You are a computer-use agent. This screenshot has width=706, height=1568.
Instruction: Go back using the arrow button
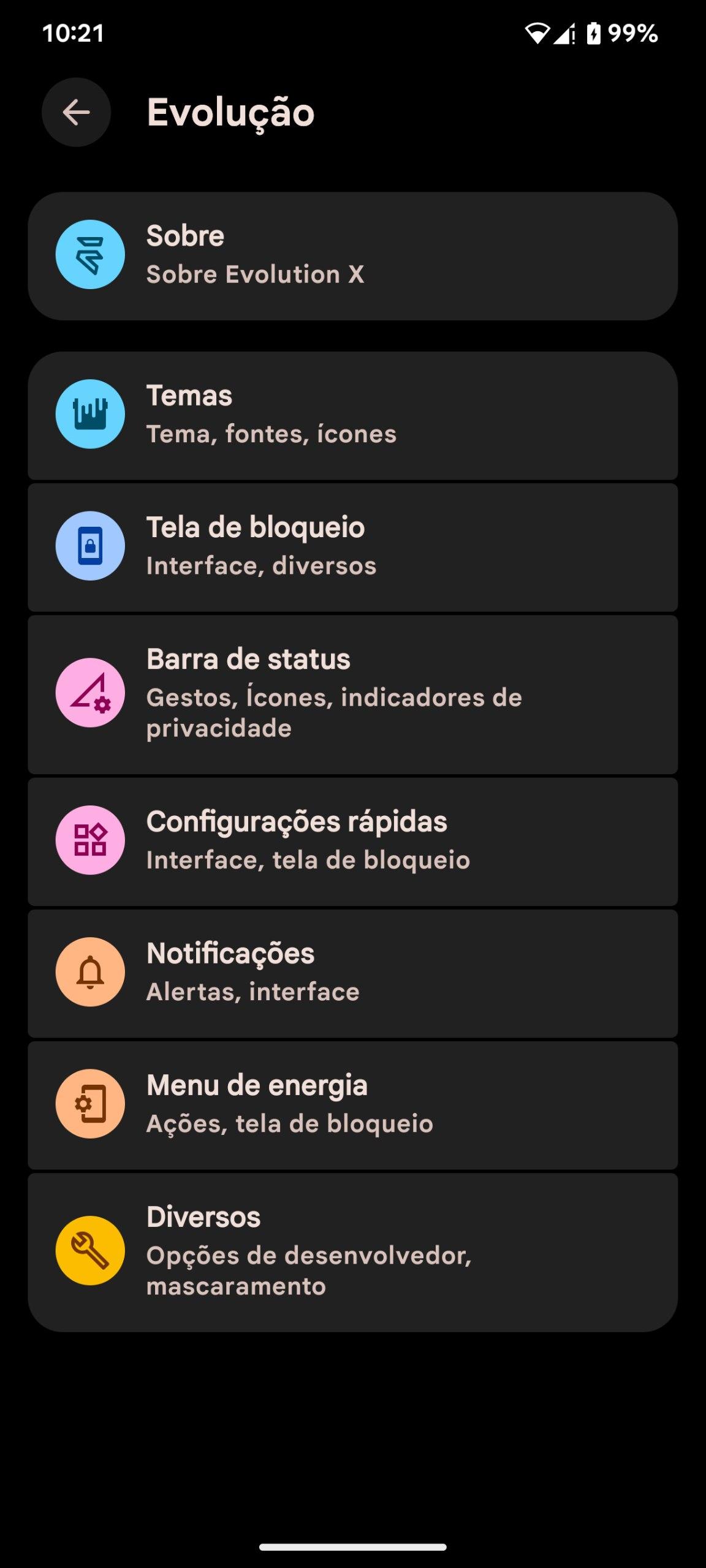pos(76,112)
